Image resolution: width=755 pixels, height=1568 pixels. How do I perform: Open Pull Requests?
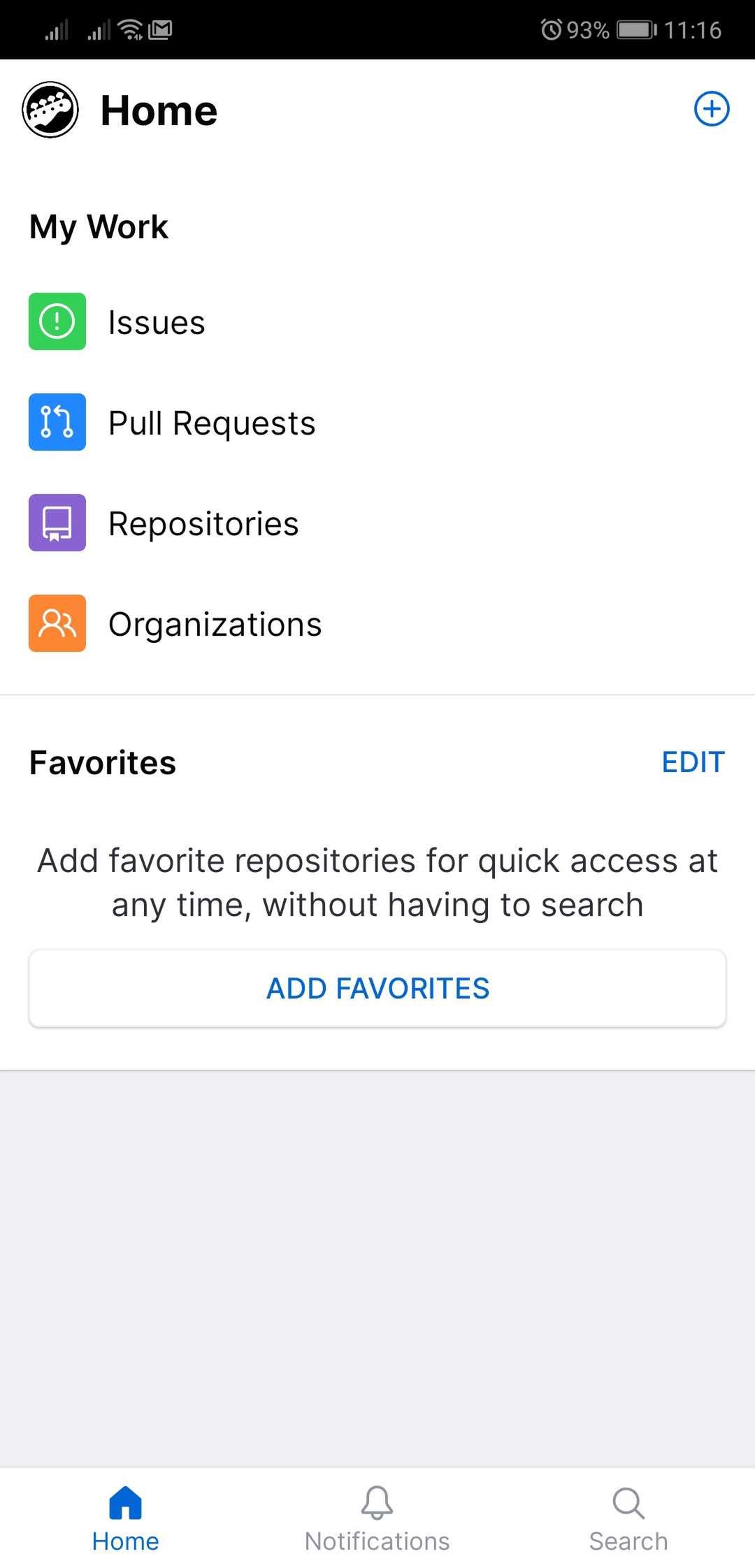pos(377,422)
